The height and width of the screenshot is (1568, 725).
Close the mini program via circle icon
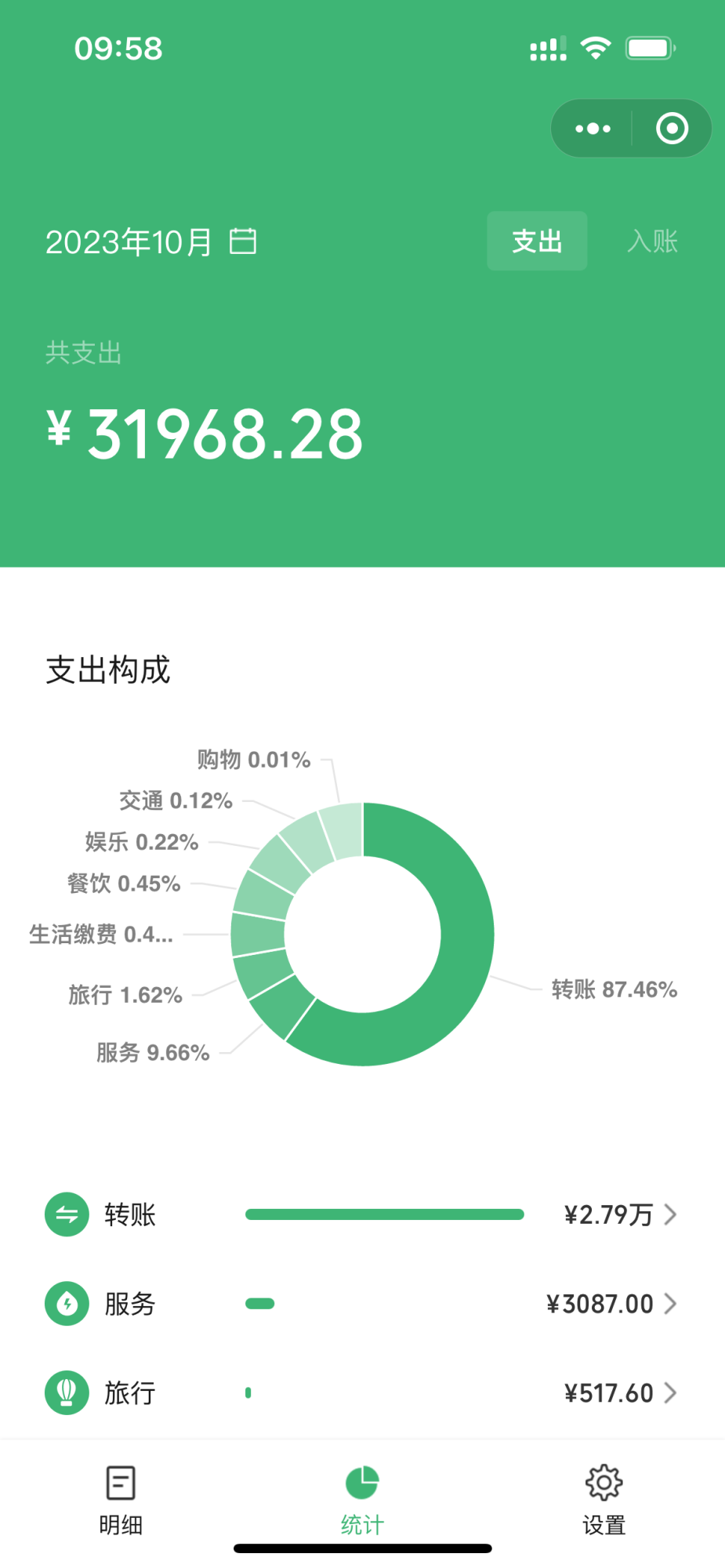tap(672, 129)
